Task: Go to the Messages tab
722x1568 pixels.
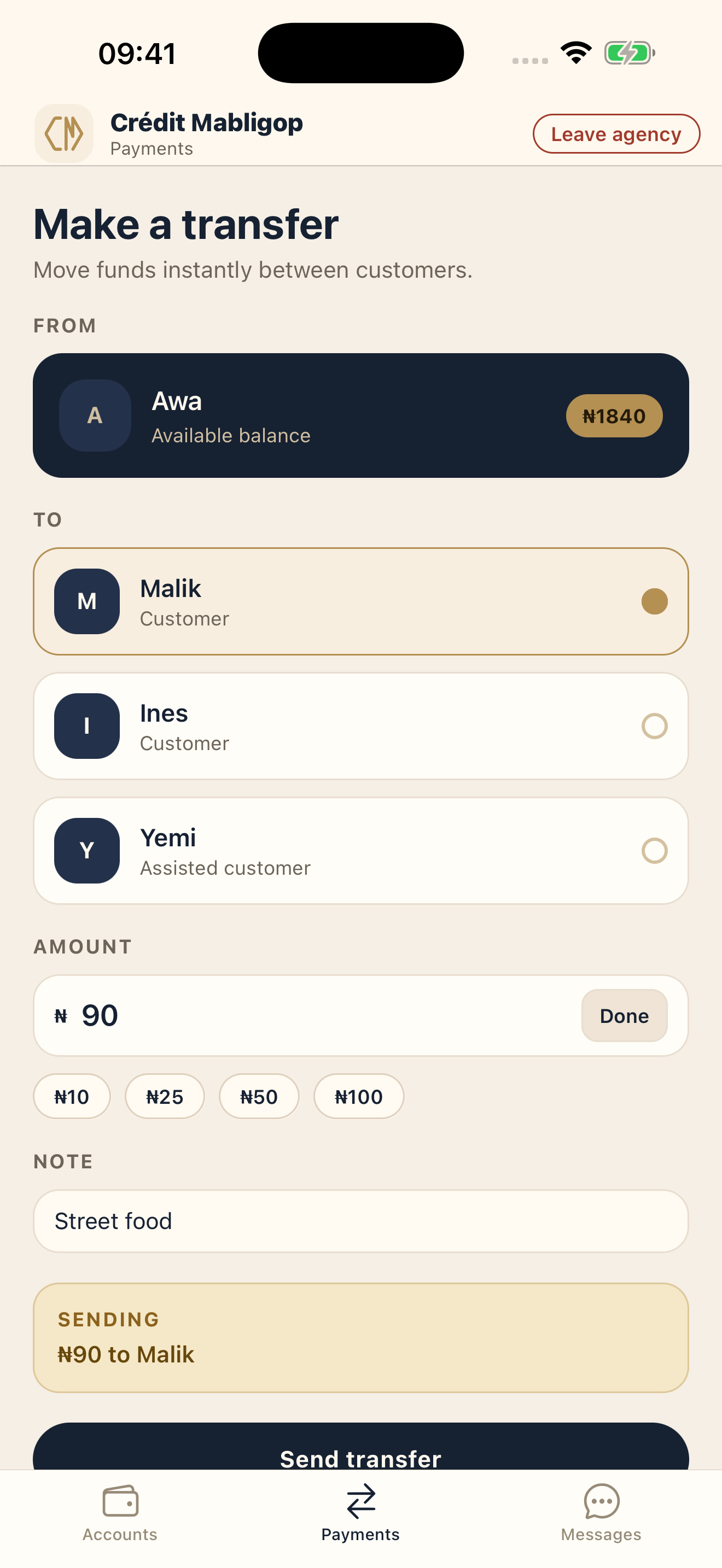Action: 601,1513
